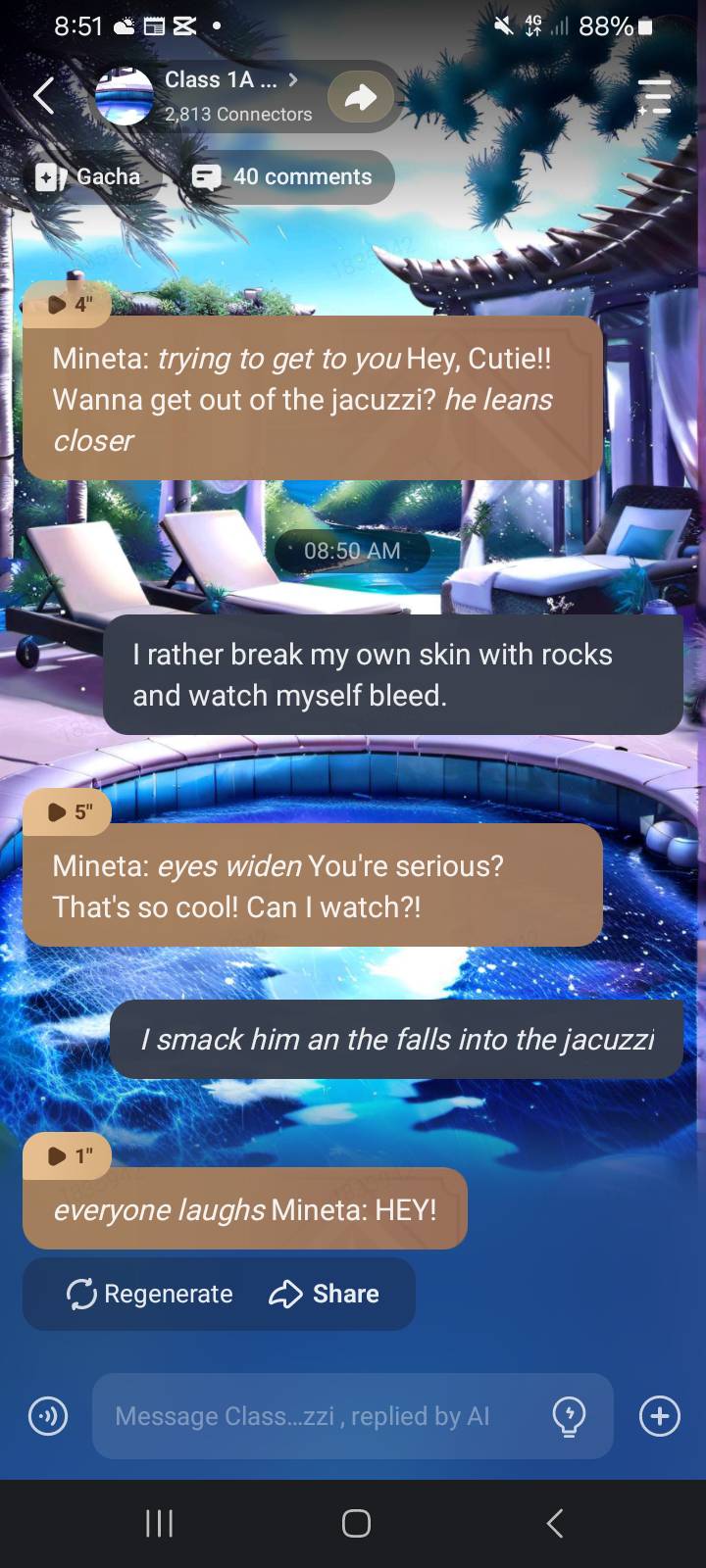View the 40 comments
The width and height of the screenshot is (706, 1568).
click(x=284, y=177)
